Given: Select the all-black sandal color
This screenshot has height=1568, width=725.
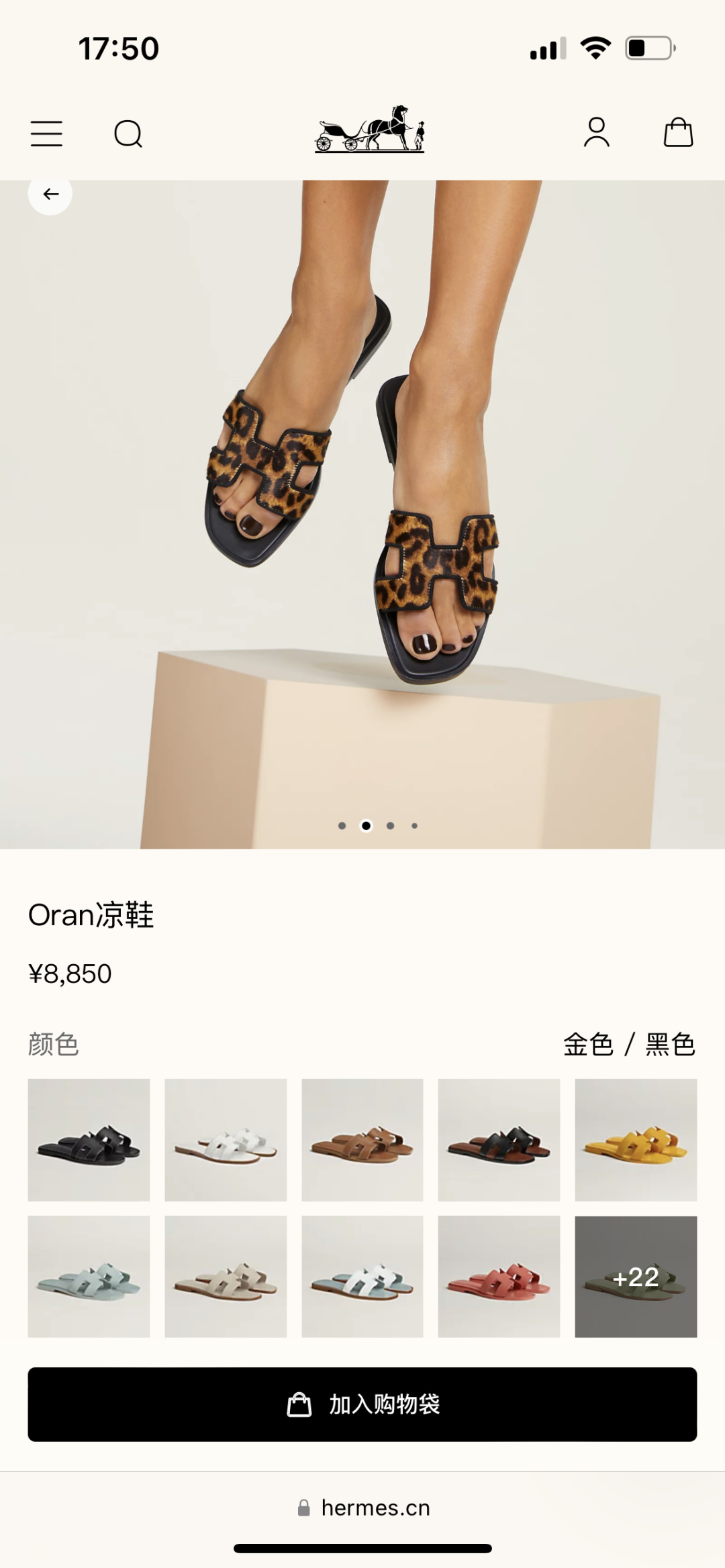Looking at the screenshot, I should [89, 1139].
